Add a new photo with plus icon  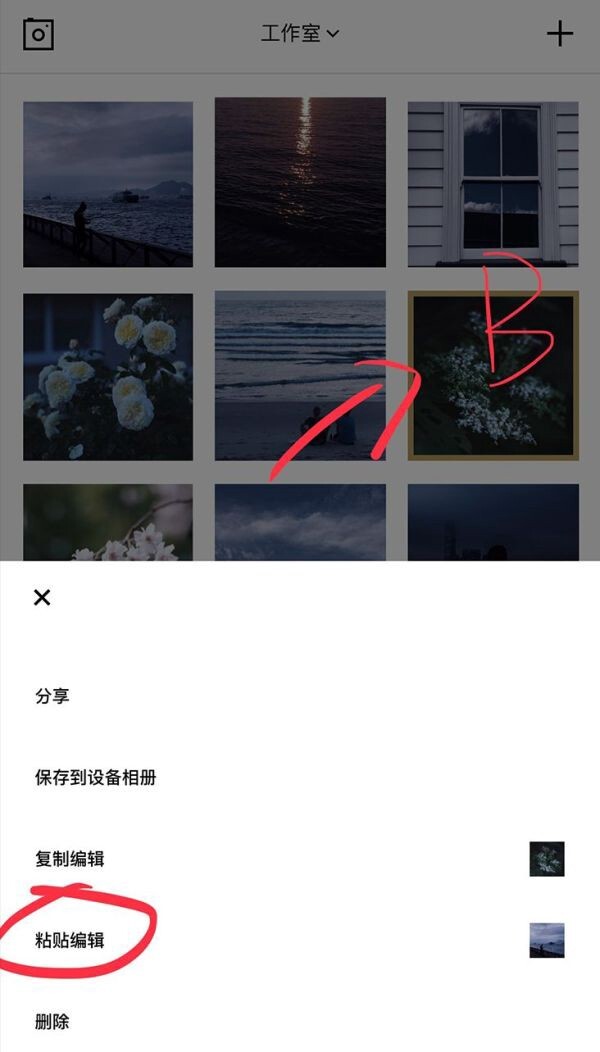[x=560, y=34]
